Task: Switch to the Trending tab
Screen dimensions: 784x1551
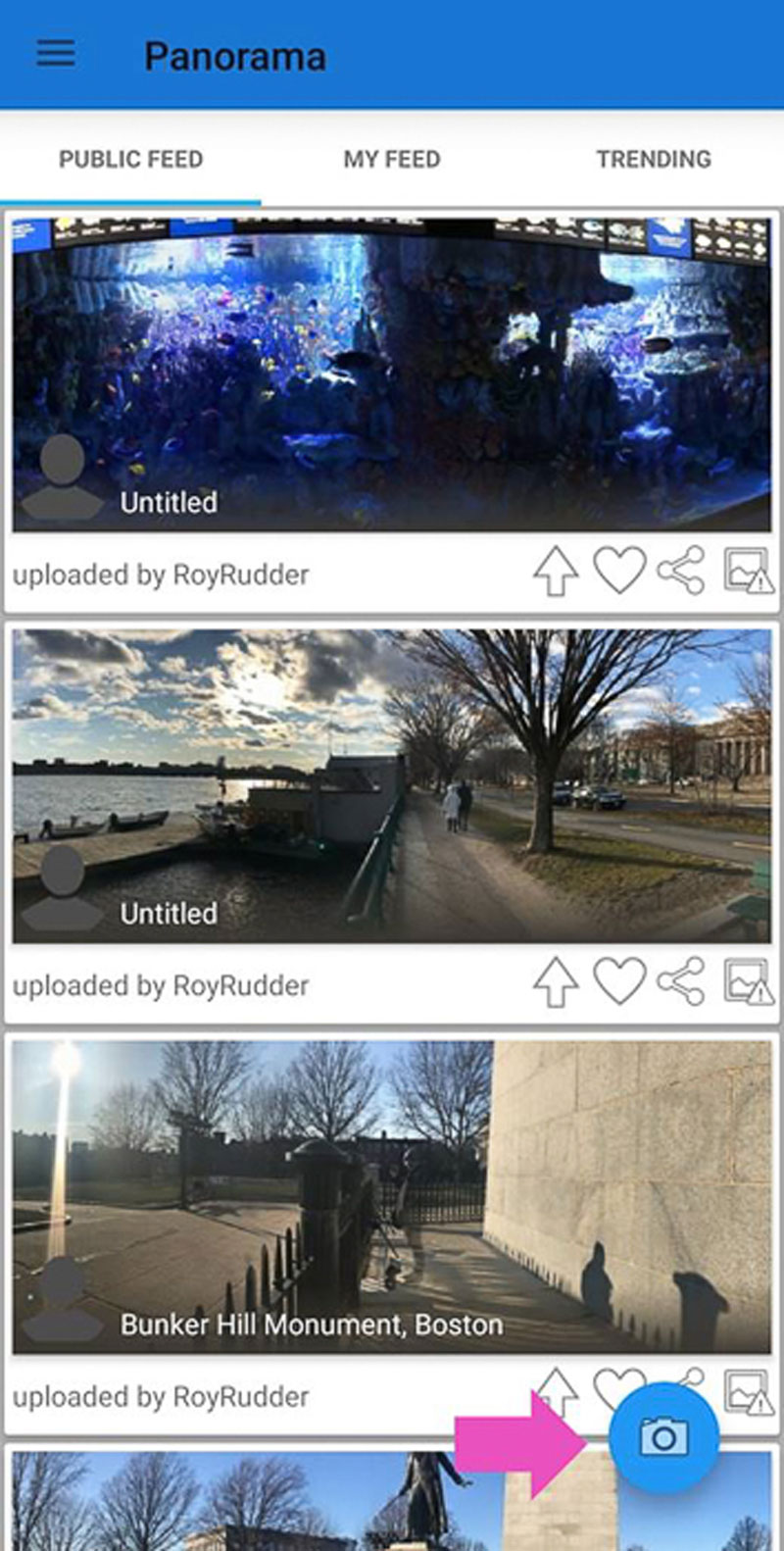Action: coord(654,159)
